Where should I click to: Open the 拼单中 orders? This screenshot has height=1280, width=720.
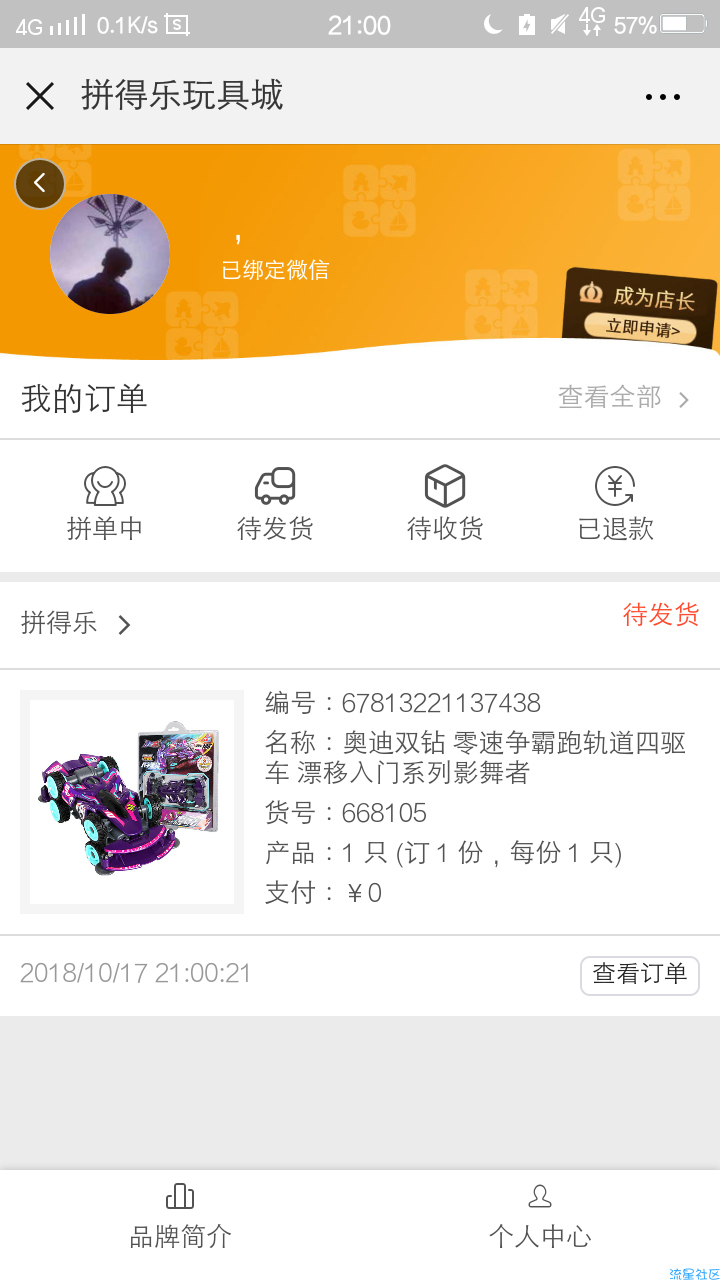point(105,505)
